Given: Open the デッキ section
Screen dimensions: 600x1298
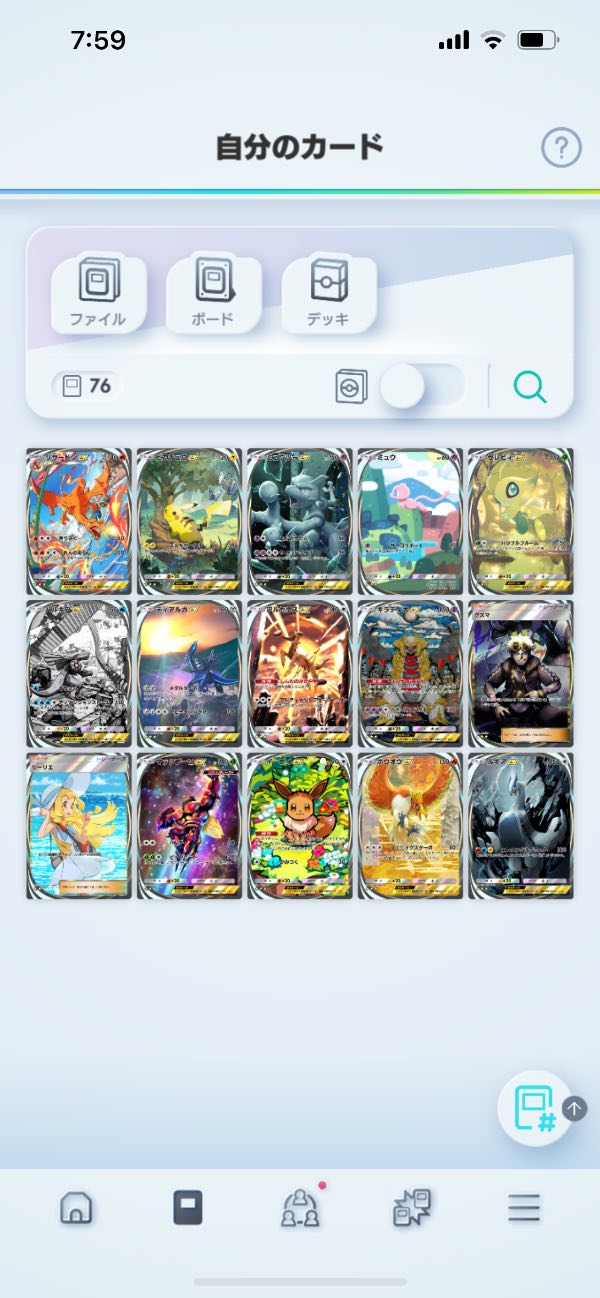Looking at the screenshot, I should click(x=328, y=294).
